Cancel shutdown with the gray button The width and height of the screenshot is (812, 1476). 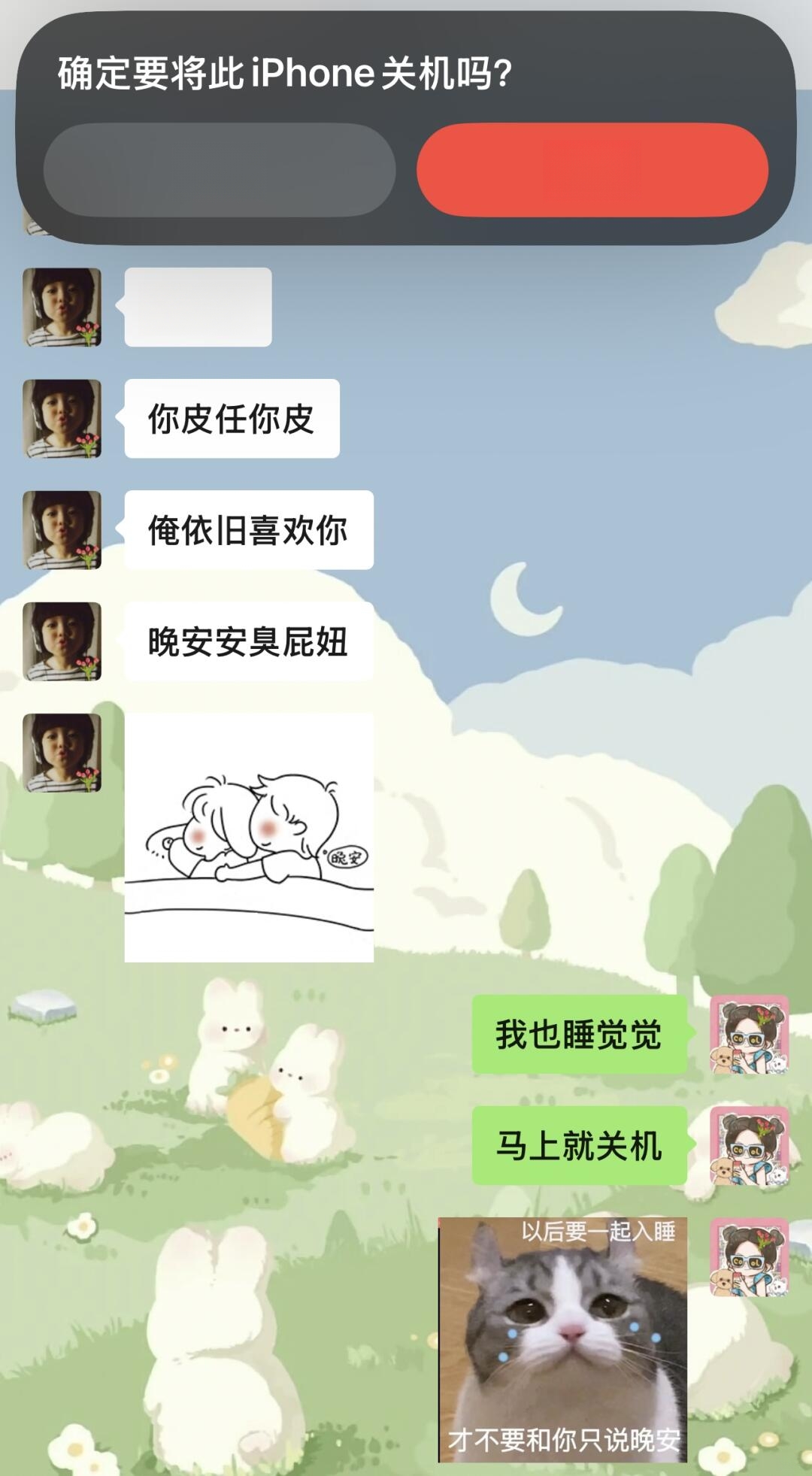click(x=220, y=170)
